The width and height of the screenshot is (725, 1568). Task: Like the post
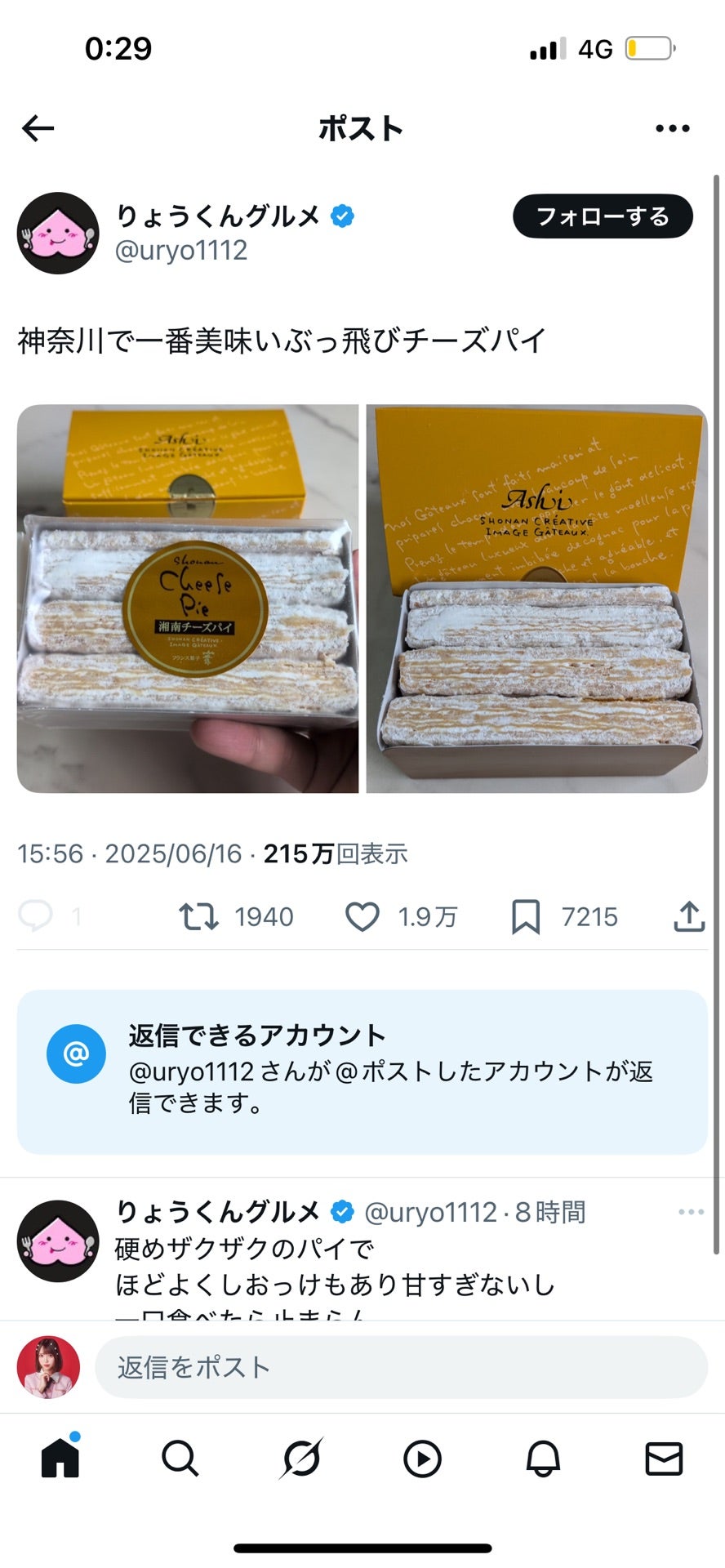[x=365, y=916]
